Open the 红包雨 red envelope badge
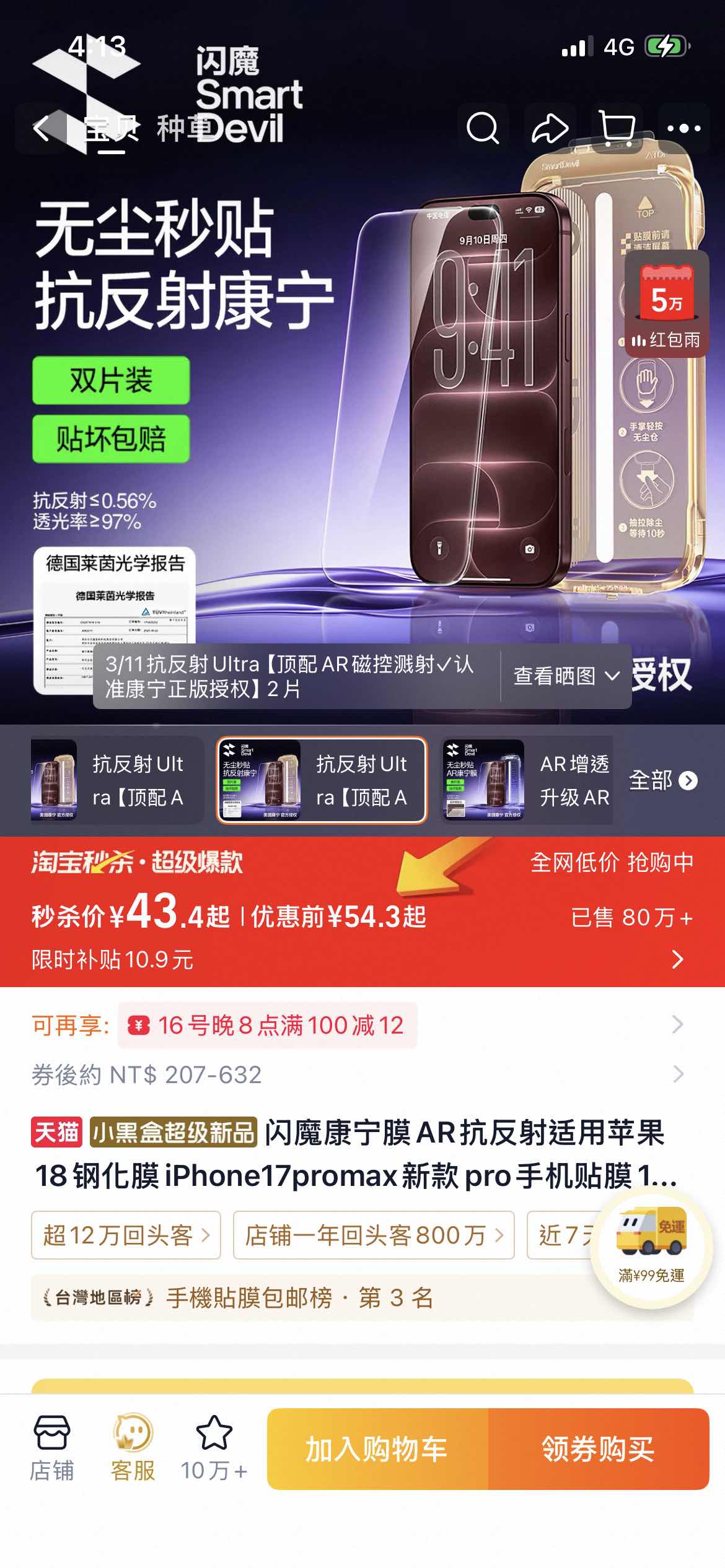Screen dimensions: 725x1568 (x=667, y=303)
